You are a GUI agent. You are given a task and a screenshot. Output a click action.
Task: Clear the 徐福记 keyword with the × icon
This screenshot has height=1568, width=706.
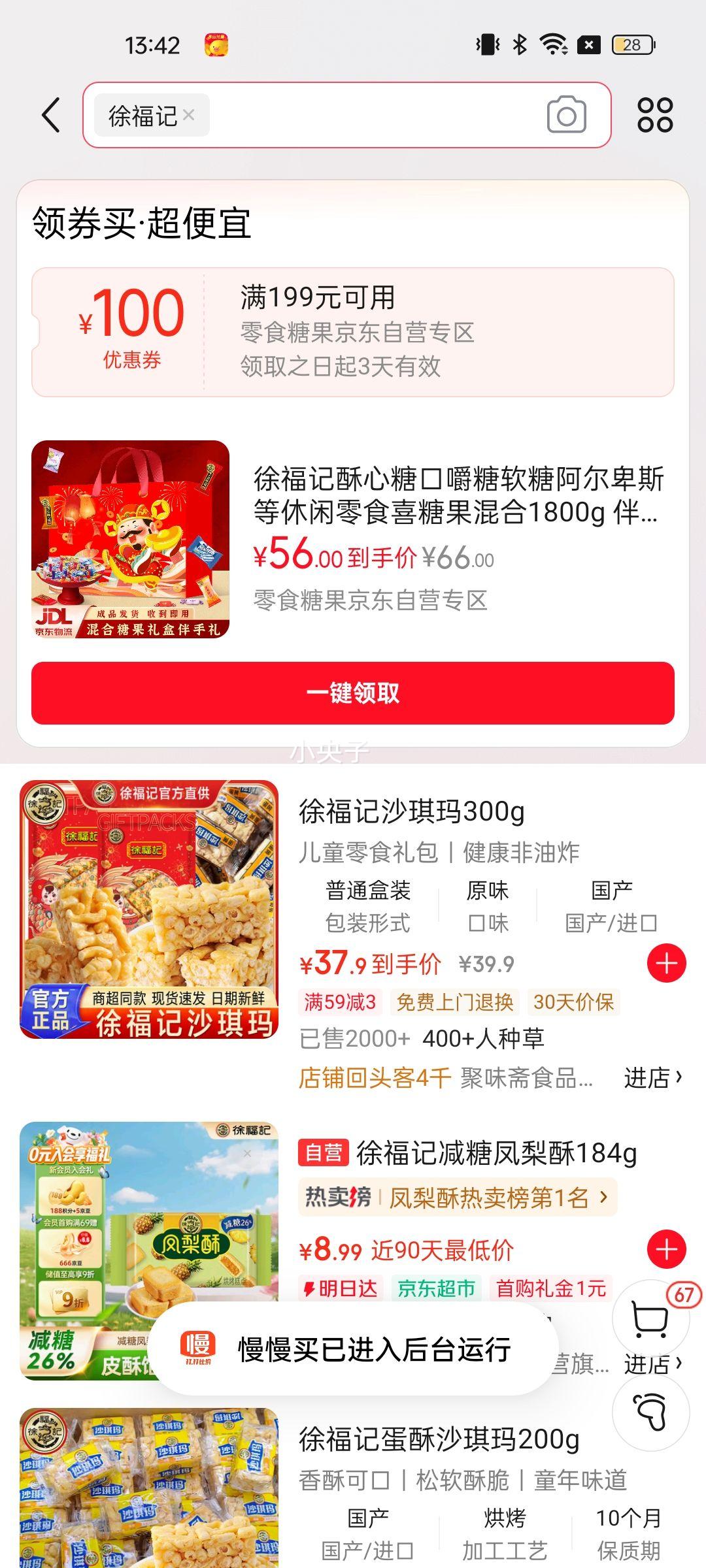[x=190, y=114]
